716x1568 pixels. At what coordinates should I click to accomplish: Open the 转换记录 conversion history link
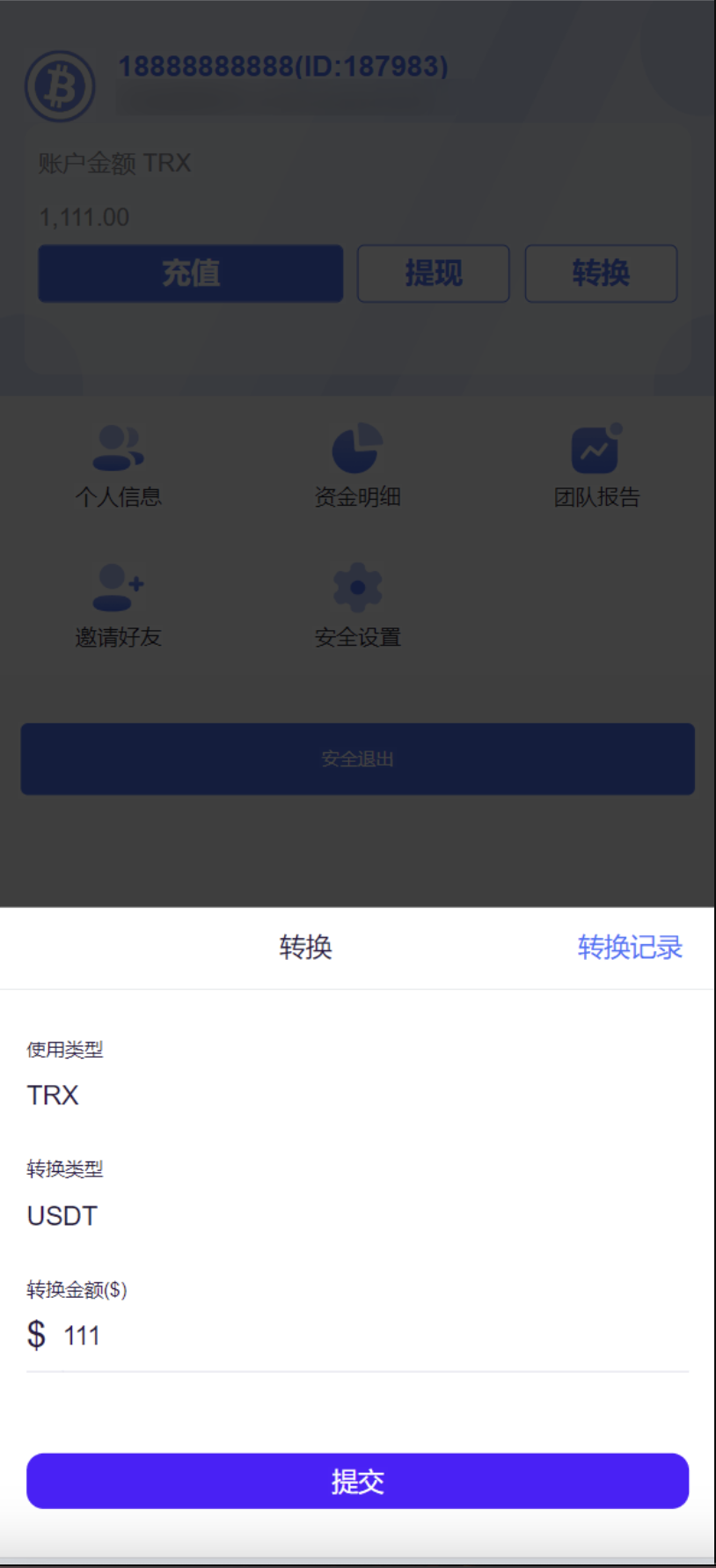point(630,947)
